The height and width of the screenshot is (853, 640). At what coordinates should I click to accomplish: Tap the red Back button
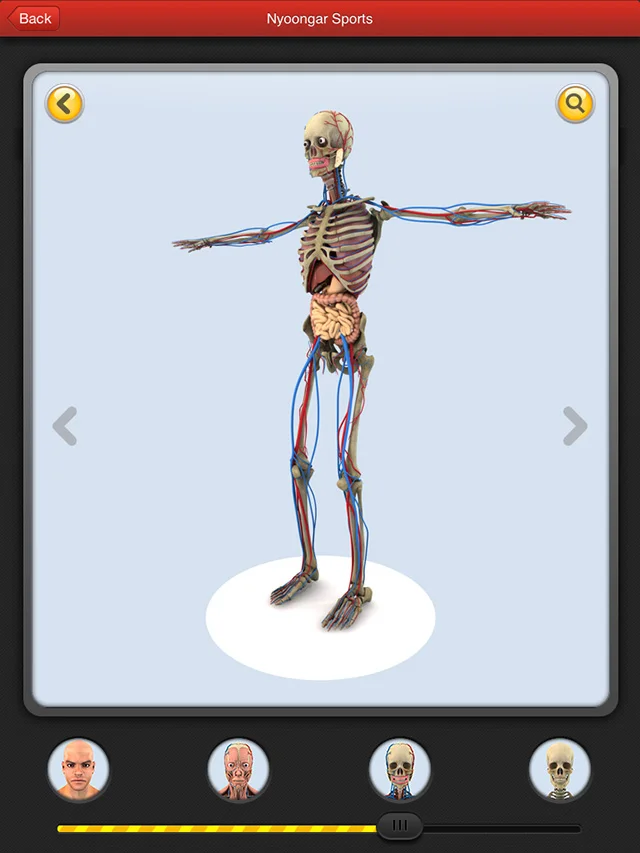tap(33, 18)
